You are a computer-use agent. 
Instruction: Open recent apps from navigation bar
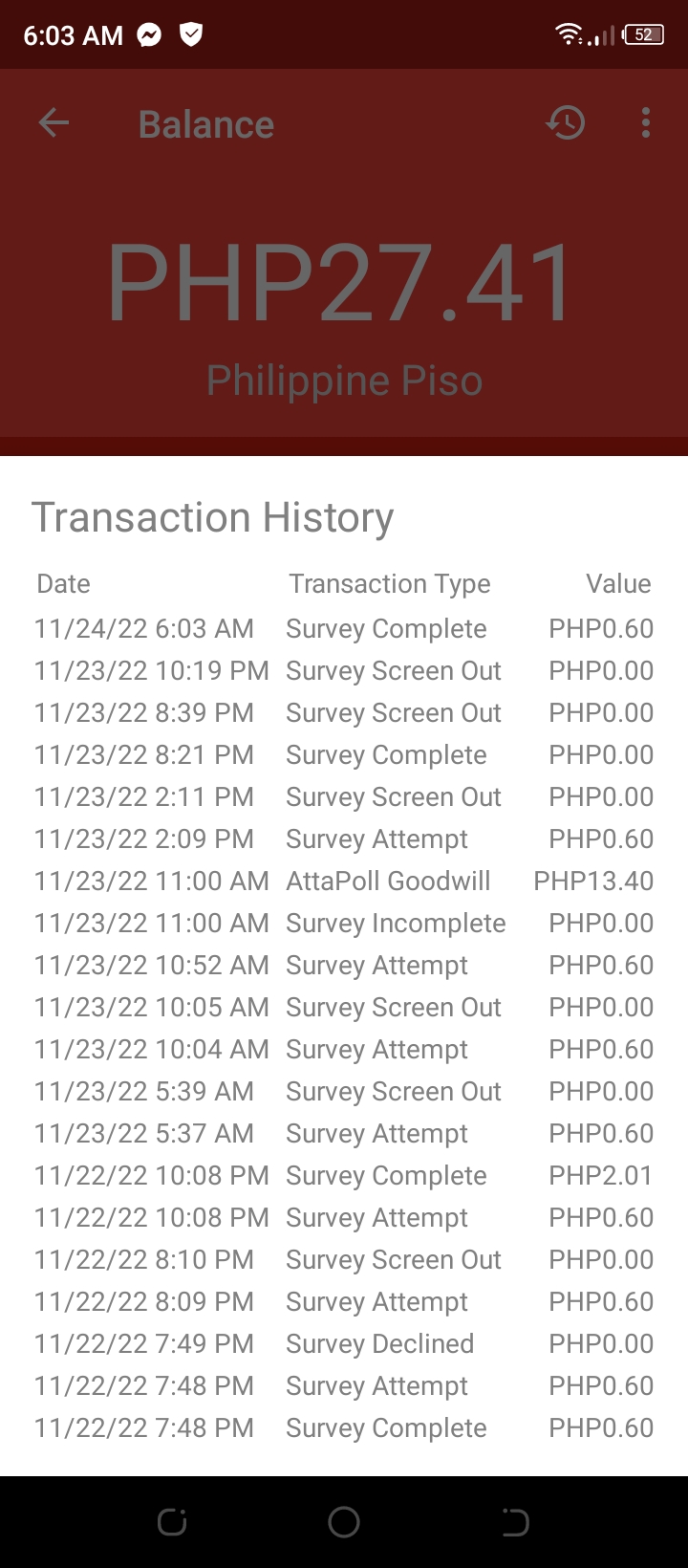point(172,1522)
